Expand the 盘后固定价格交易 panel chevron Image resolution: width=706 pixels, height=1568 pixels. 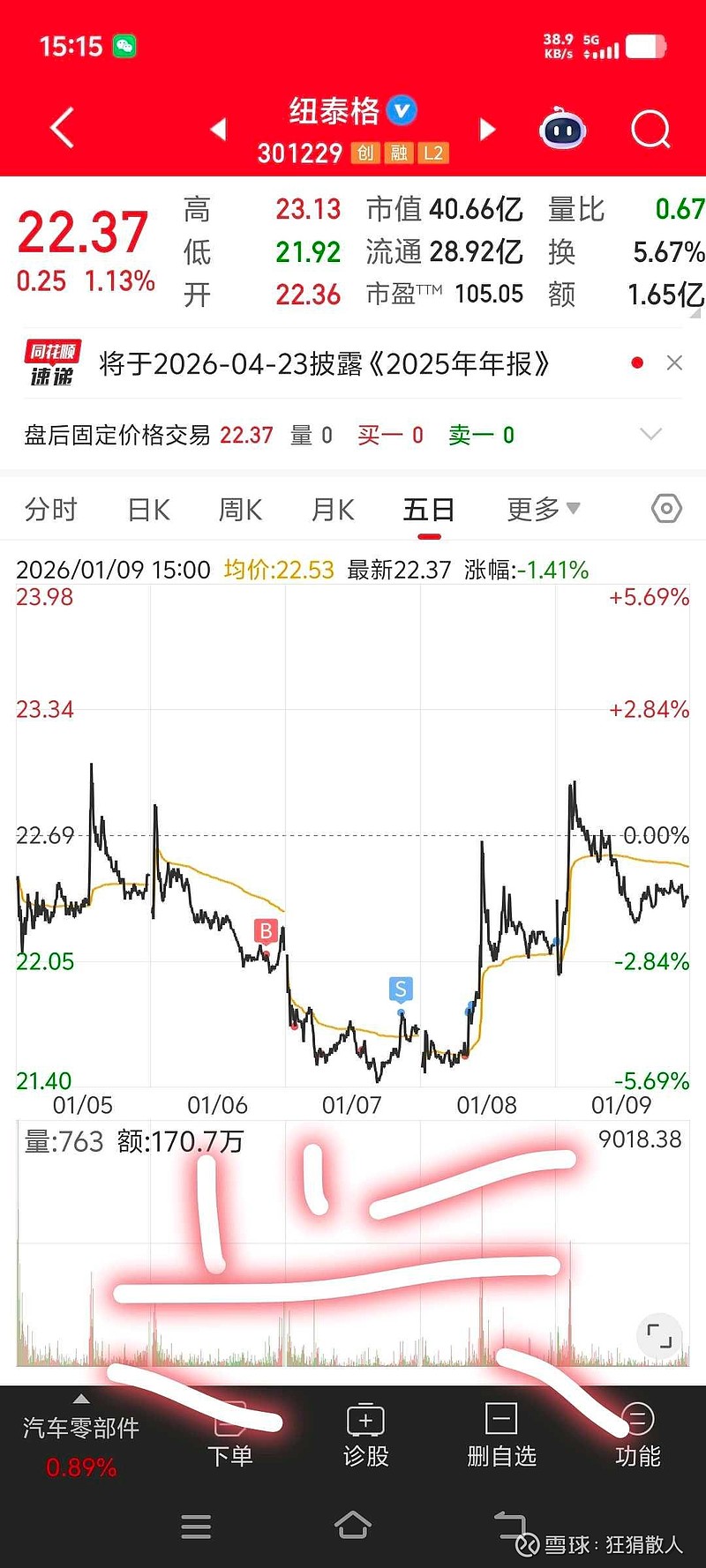[x=650, y=434]
